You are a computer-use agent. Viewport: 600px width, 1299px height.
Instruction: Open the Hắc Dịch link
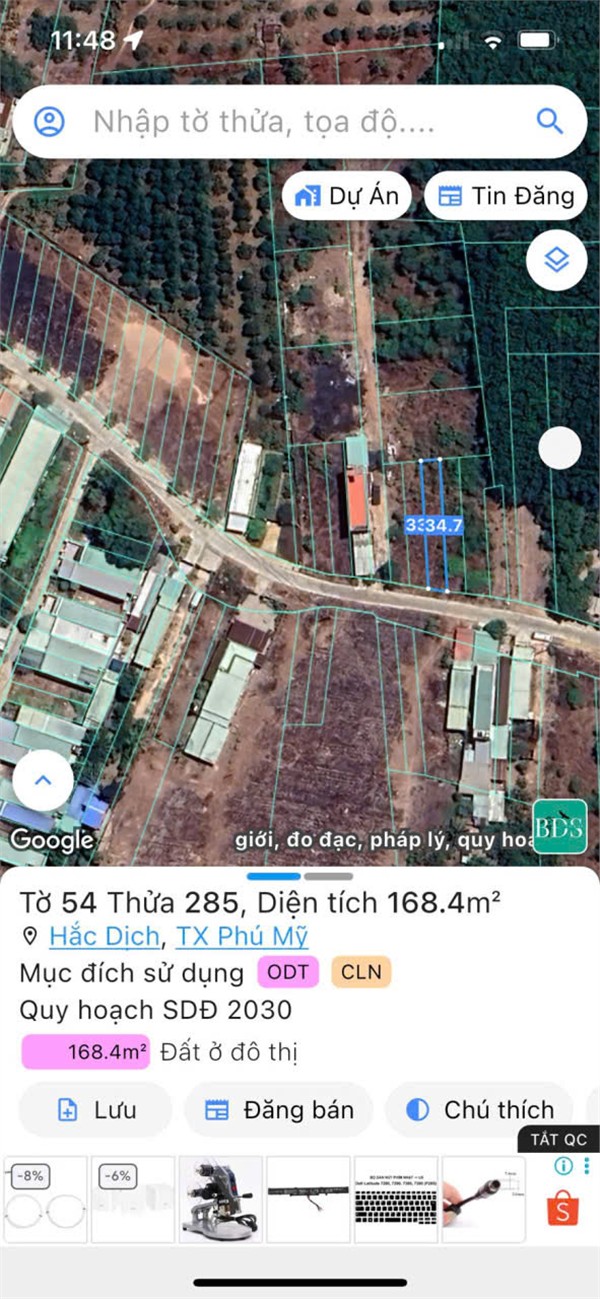(x=104, y=936)
